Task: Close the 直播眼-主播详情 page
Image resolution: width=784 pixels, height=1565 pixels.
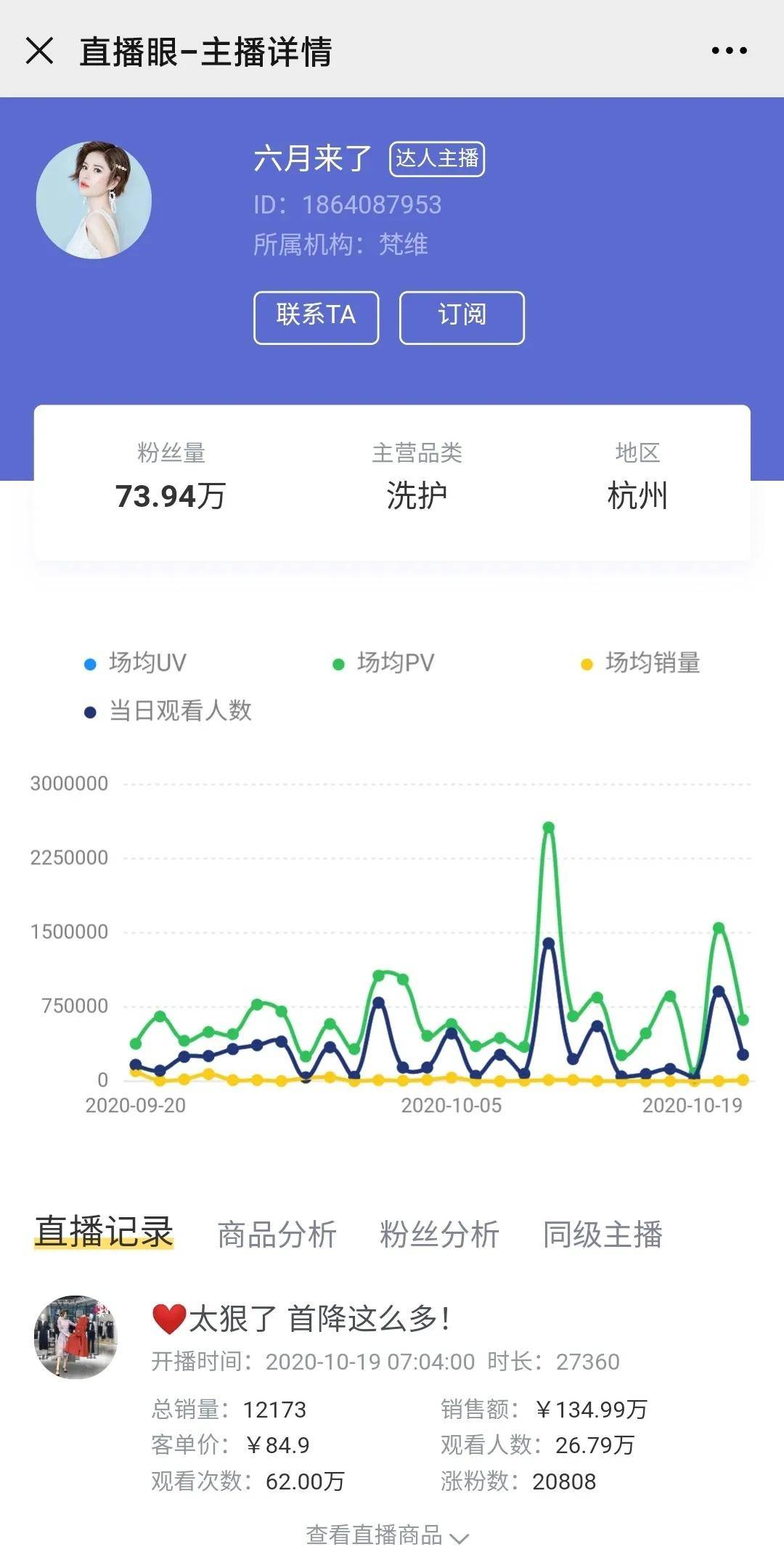Action: point(39,51)
